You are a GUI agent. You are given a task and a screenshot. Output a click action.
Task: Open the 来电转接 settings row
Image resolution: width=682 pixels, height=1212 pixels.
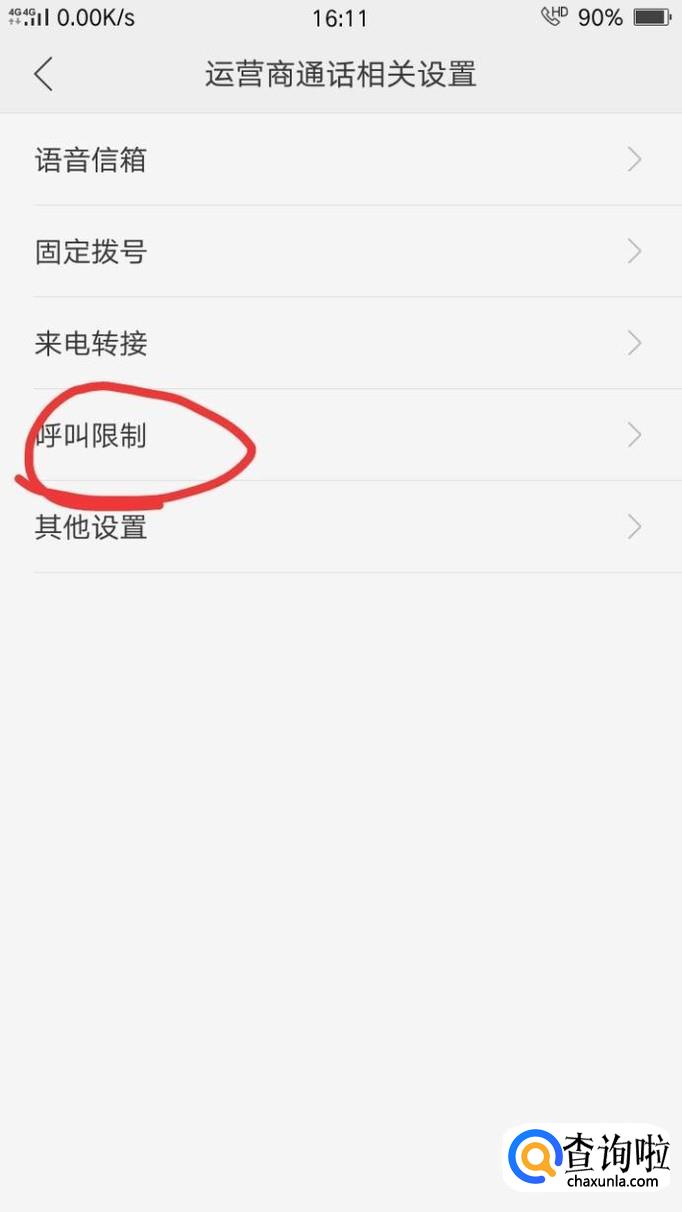pos(341,343)
